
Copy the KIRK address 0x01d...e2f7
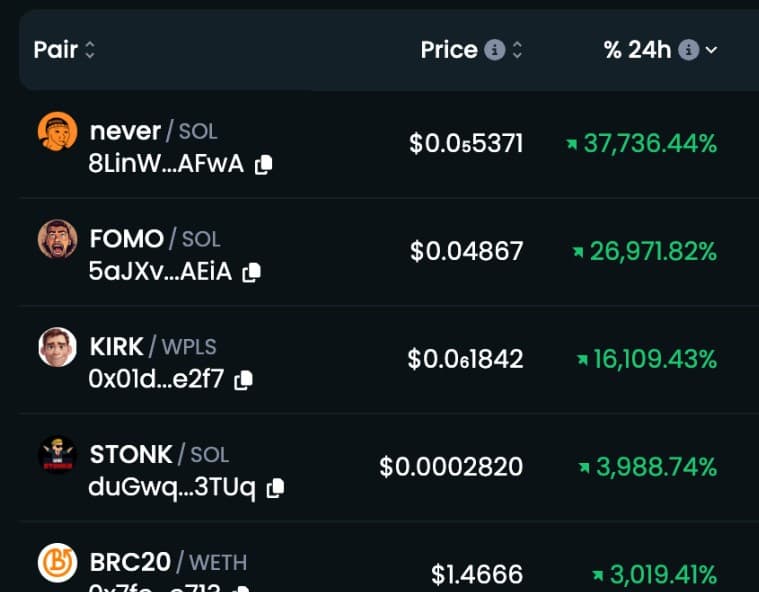click(243, 380)
